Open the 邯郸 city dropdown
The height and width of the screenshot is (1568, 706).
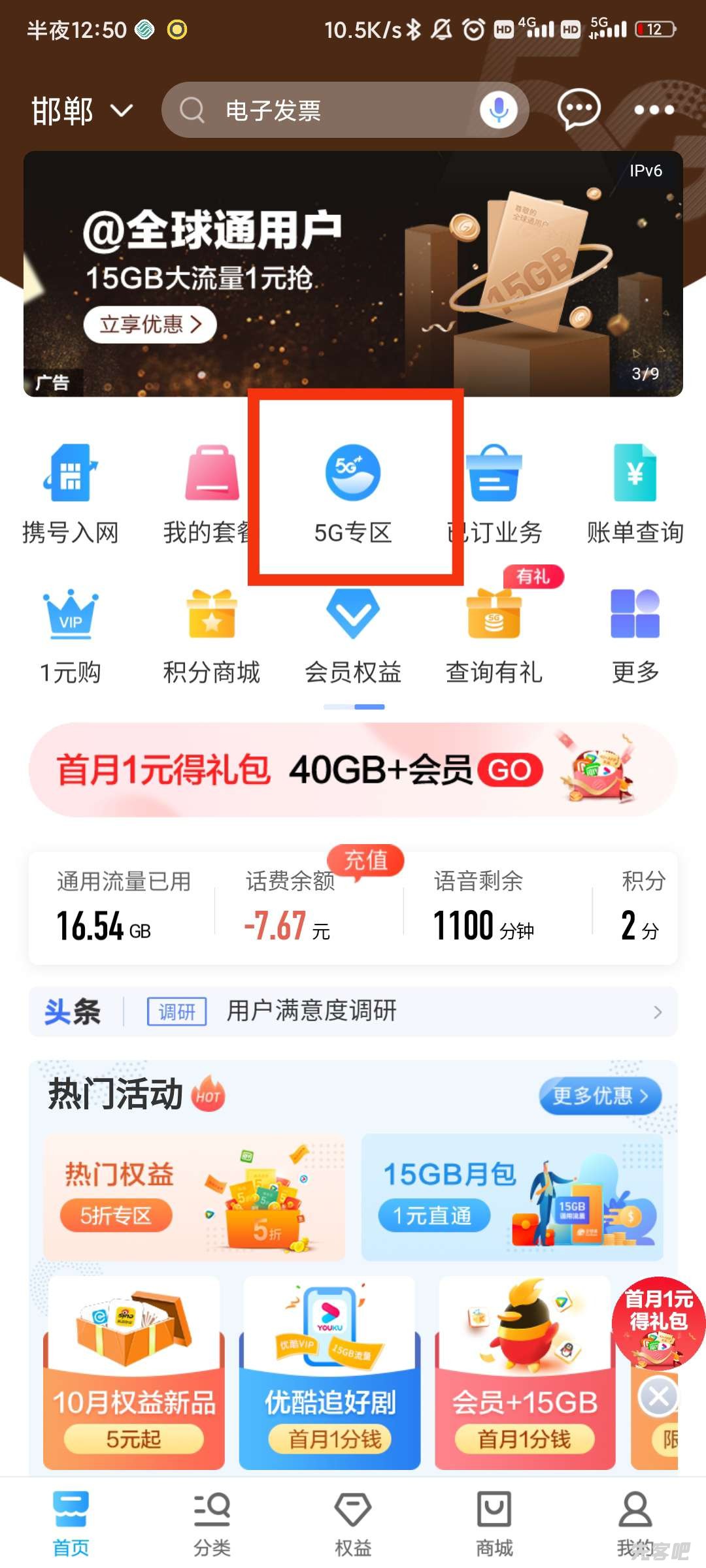tap(82, 110)
